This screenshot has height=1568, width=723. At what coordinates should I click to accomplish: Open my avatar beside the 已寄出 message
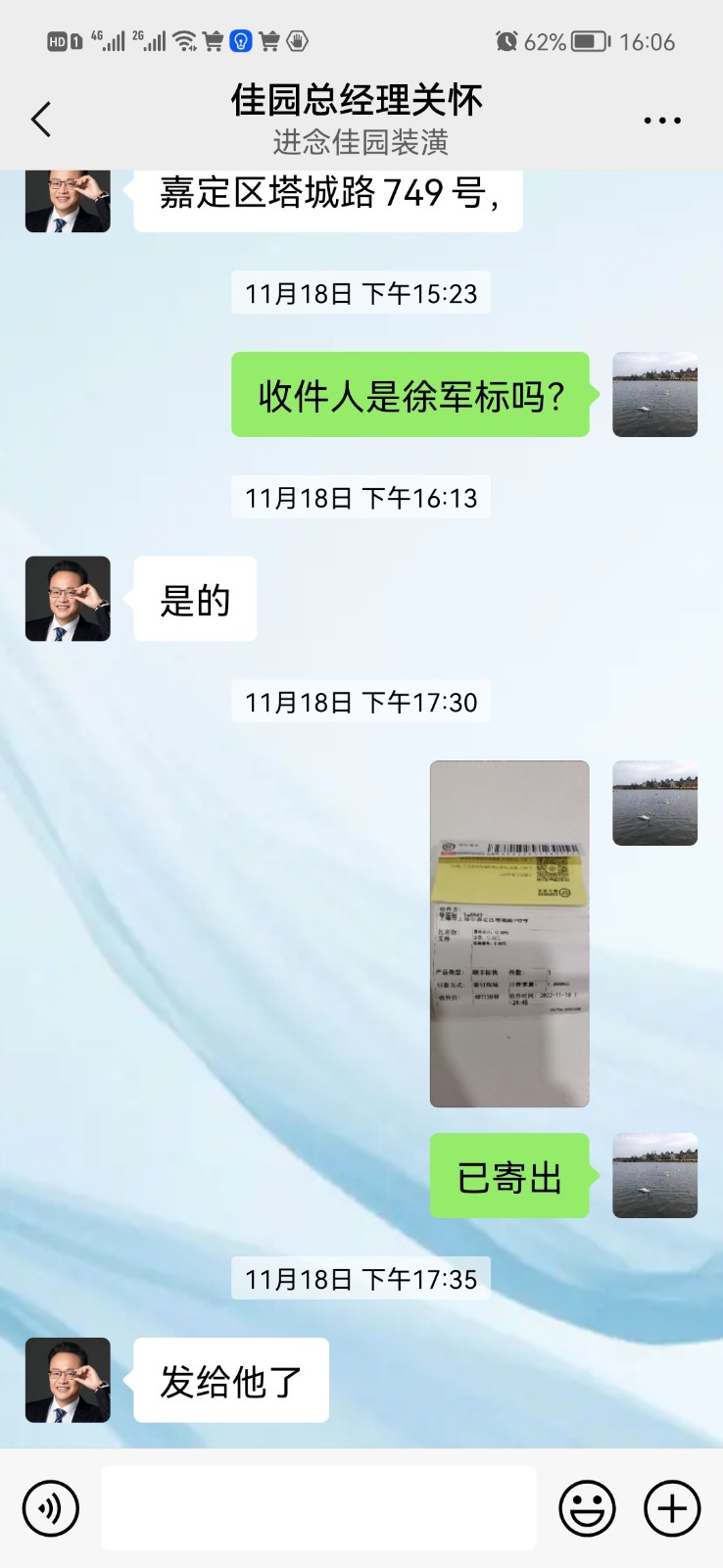tap(654, 1176)
